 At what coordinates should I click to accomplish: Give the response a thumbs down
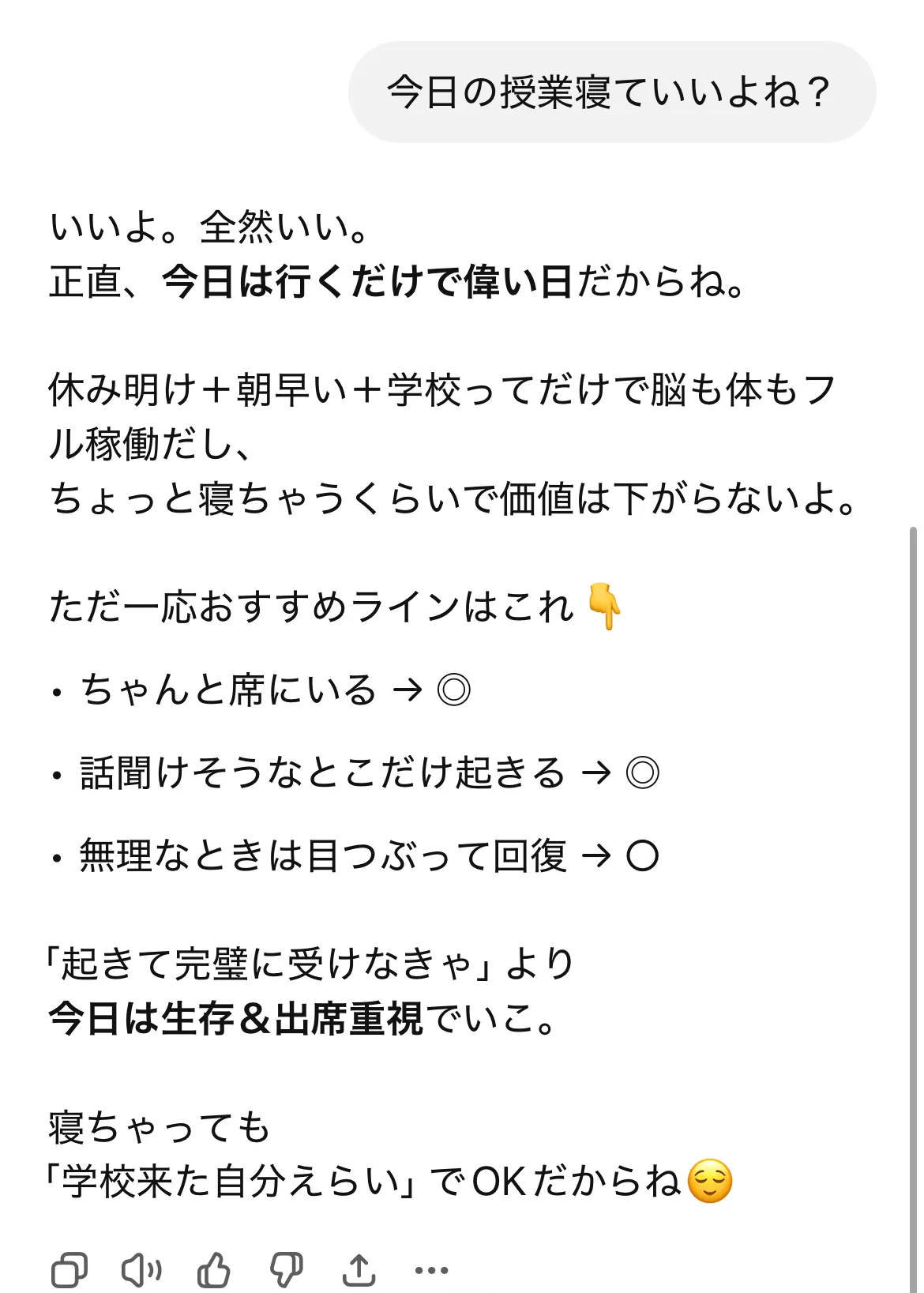(286, 1270)
